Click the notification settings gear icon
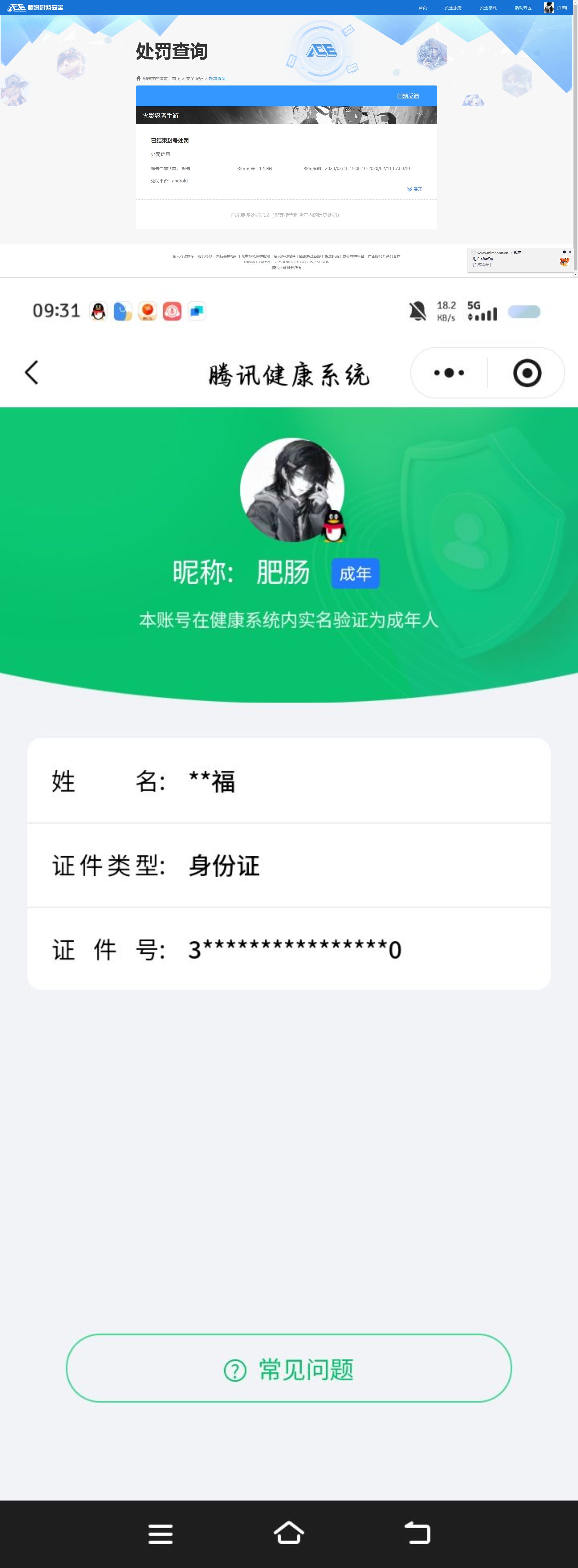The image size is (578, 1568). (x=563, y=252)
